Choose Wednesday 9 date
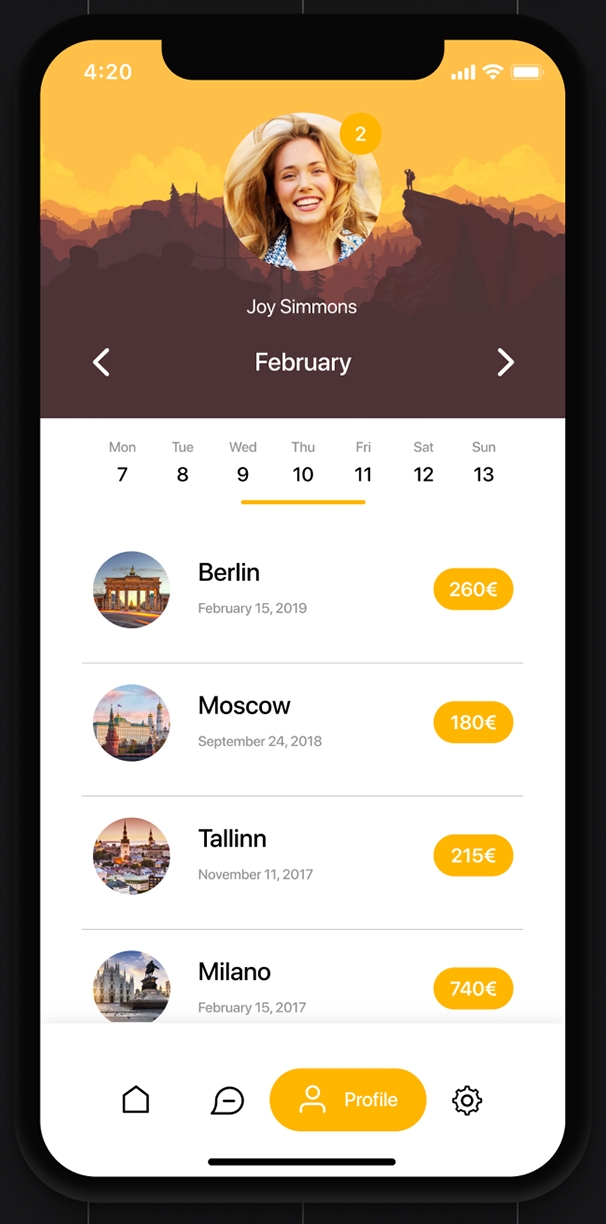The width and height of the screenshot is (606, 1224). [243, 462]
